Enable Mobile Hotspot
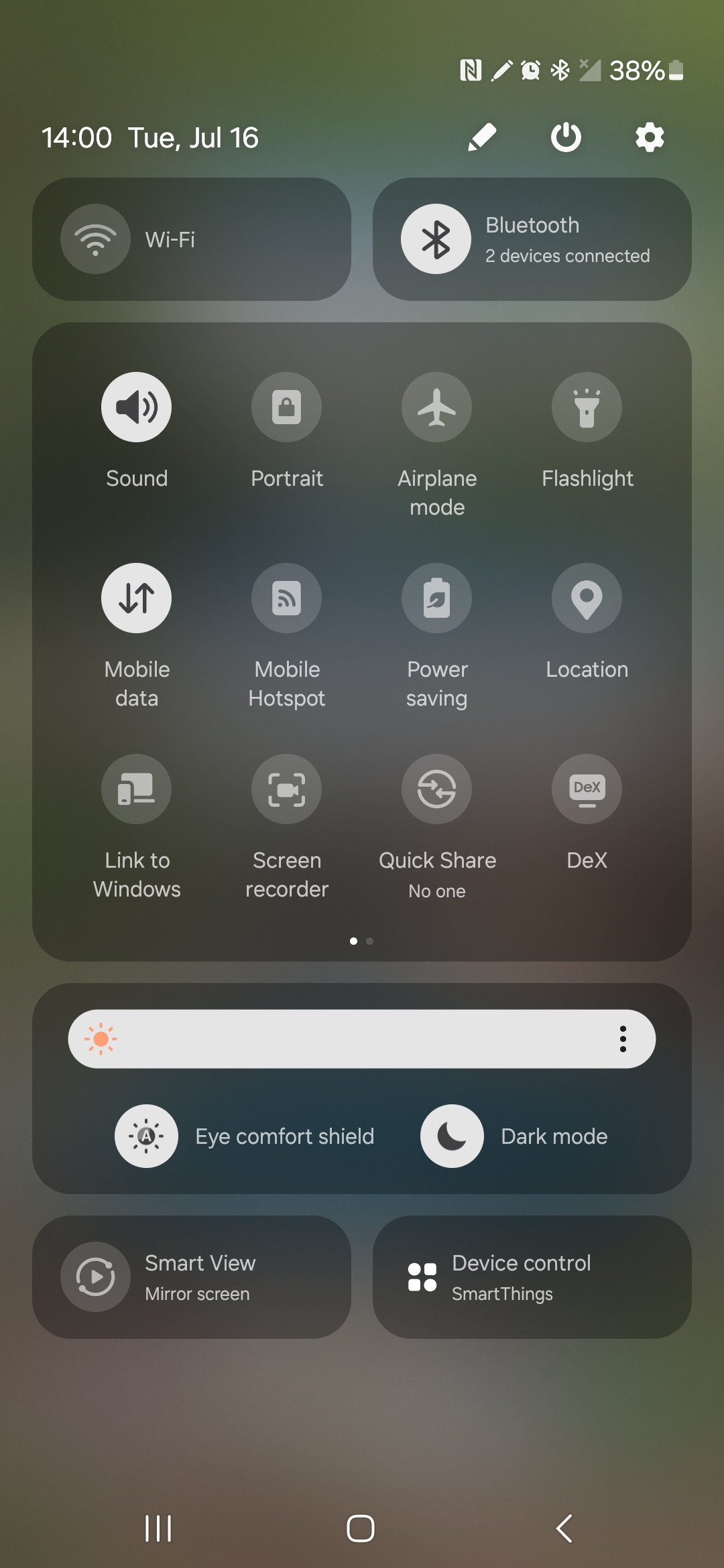724x1568 pixels. (287, 598)
